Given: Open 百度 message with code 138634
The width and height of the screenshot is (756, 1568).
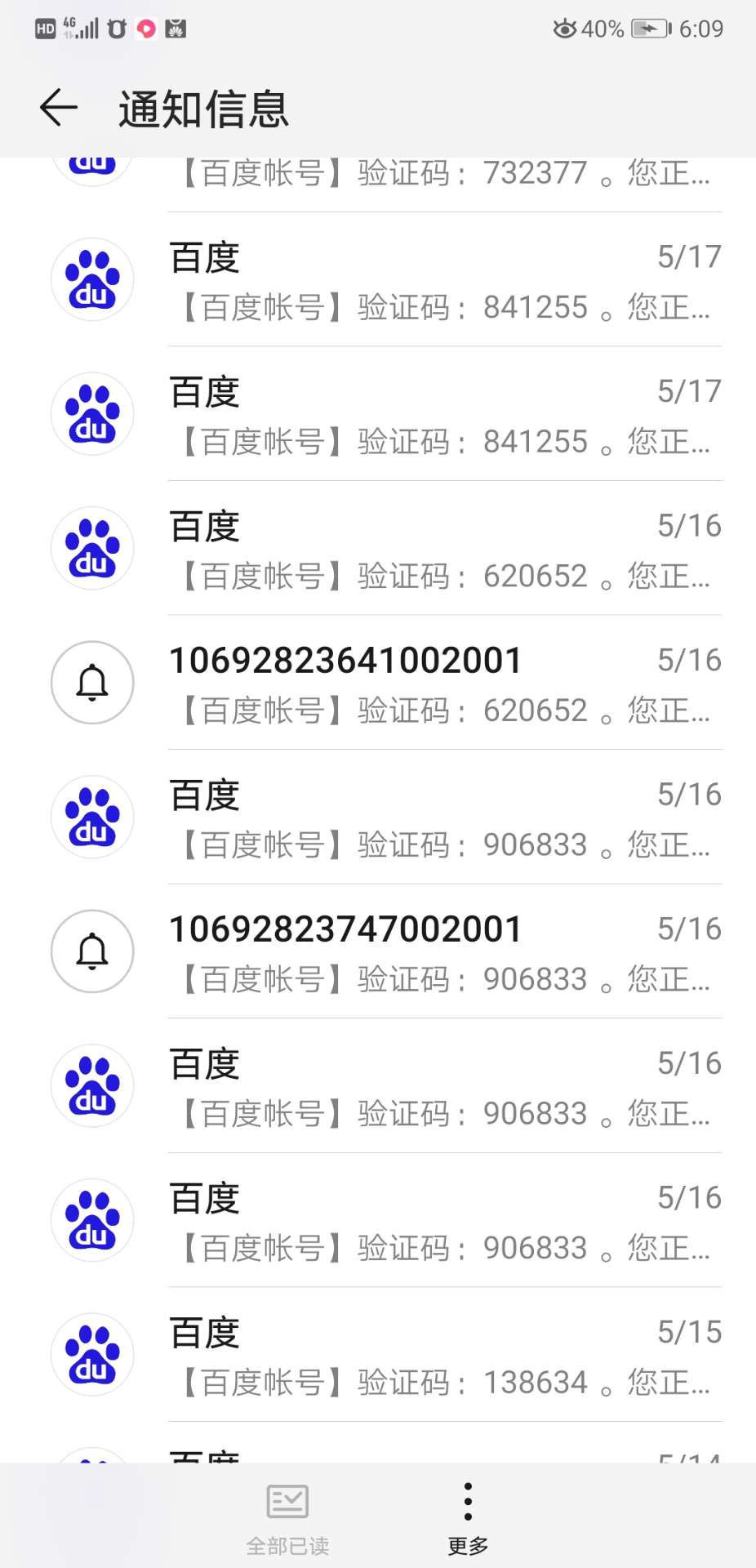Looking at the screenshot, I should 444,1356.
